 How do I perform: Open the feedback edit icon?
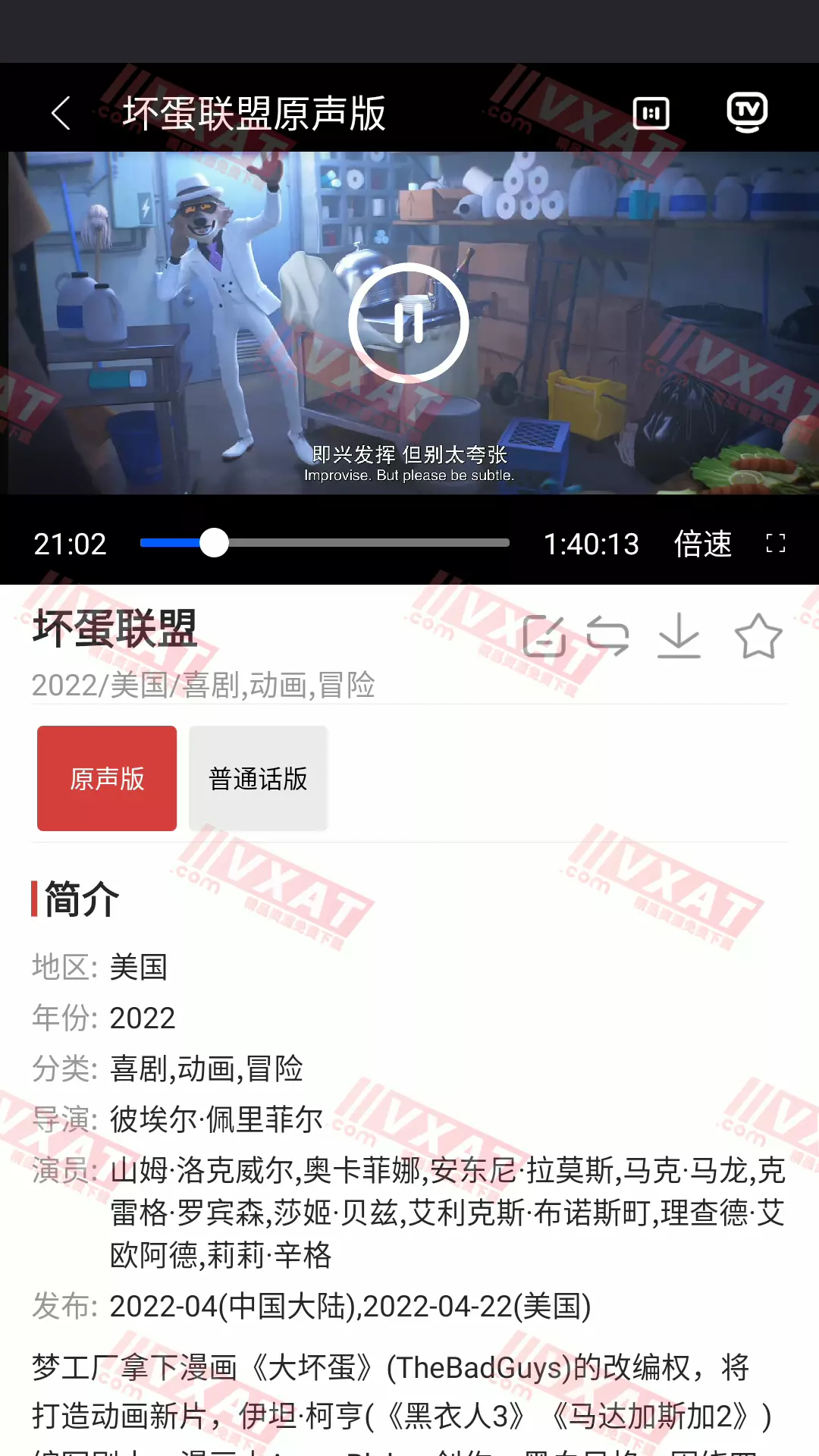(544, 635)
